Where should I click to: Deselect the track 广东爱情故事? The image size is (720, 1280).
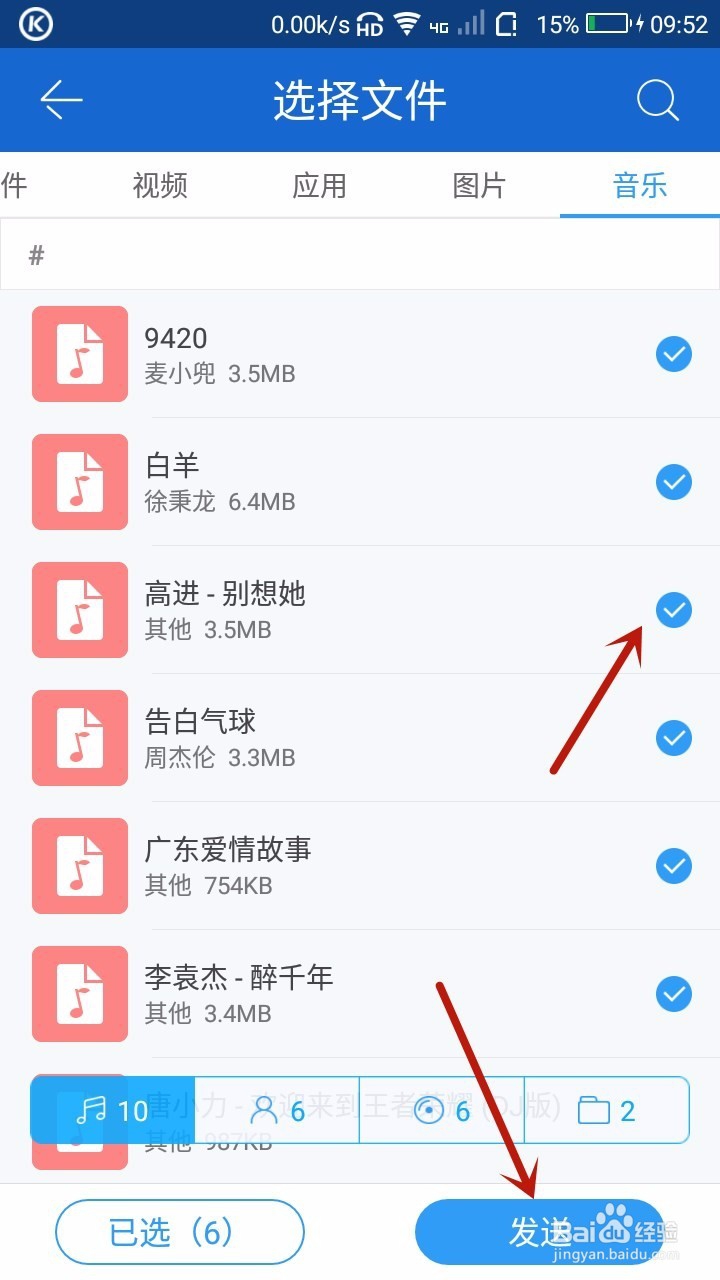tap(673, 866)
